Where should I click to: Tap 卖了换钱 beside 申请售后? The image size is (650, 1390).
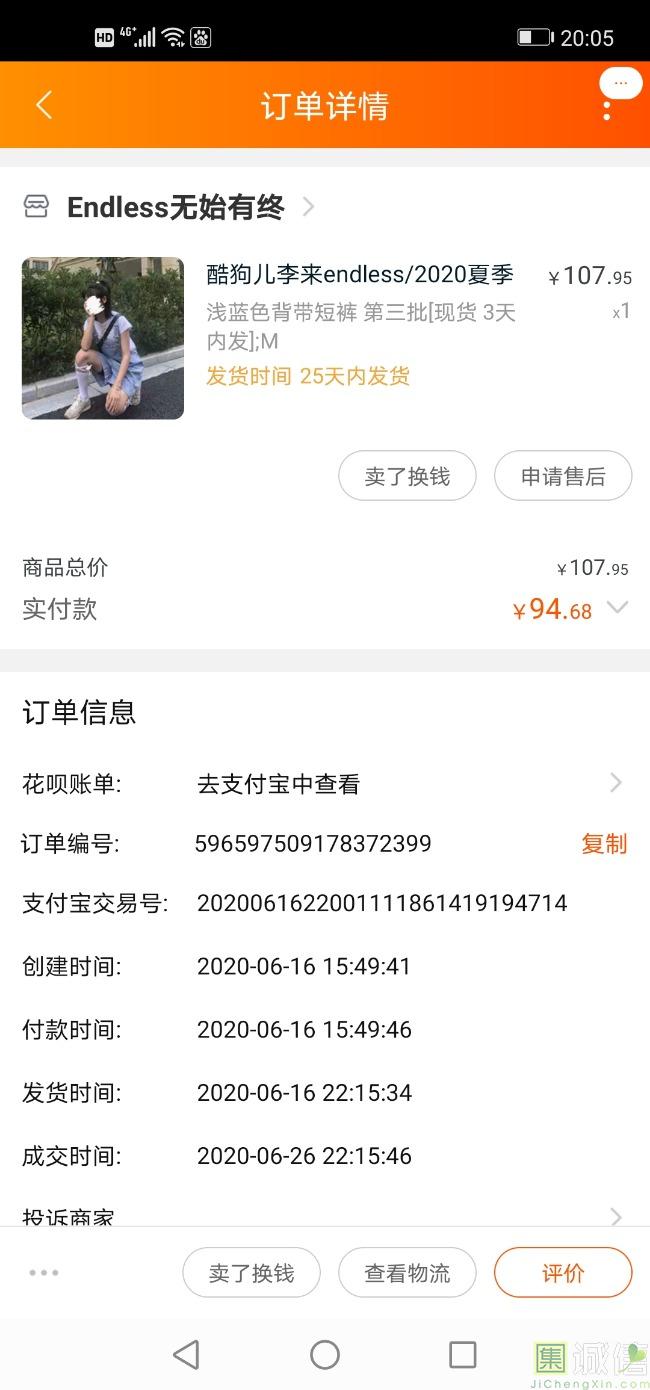coord(407,476)
